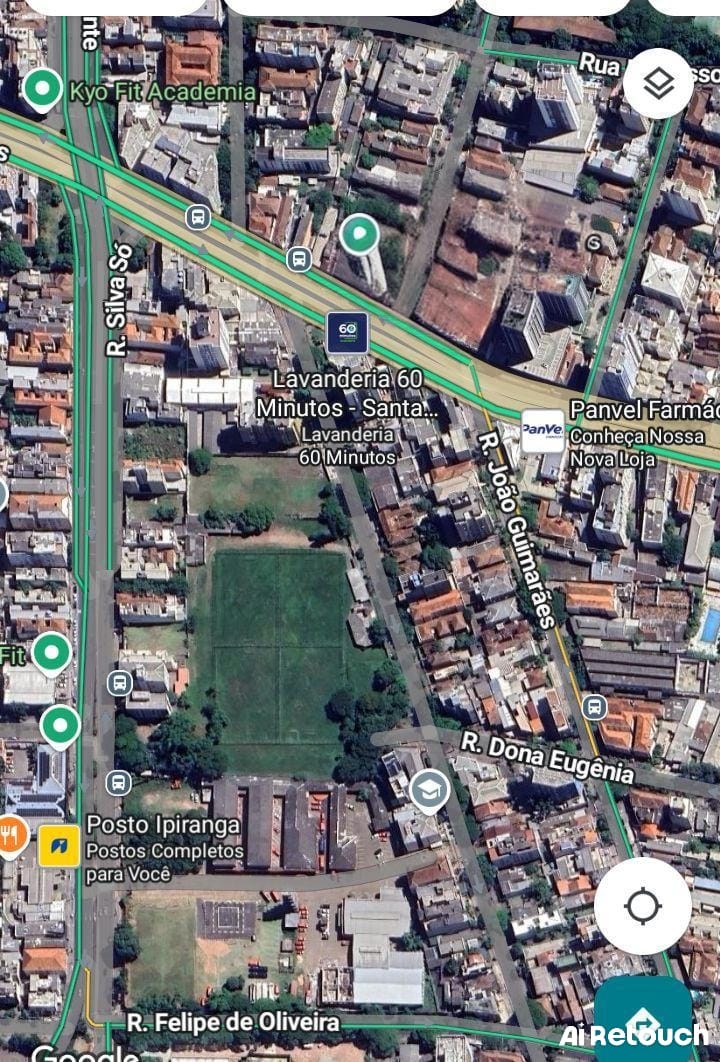Open the map layers selector
This screenshot has width=720, height=1062.
point(658,84)
